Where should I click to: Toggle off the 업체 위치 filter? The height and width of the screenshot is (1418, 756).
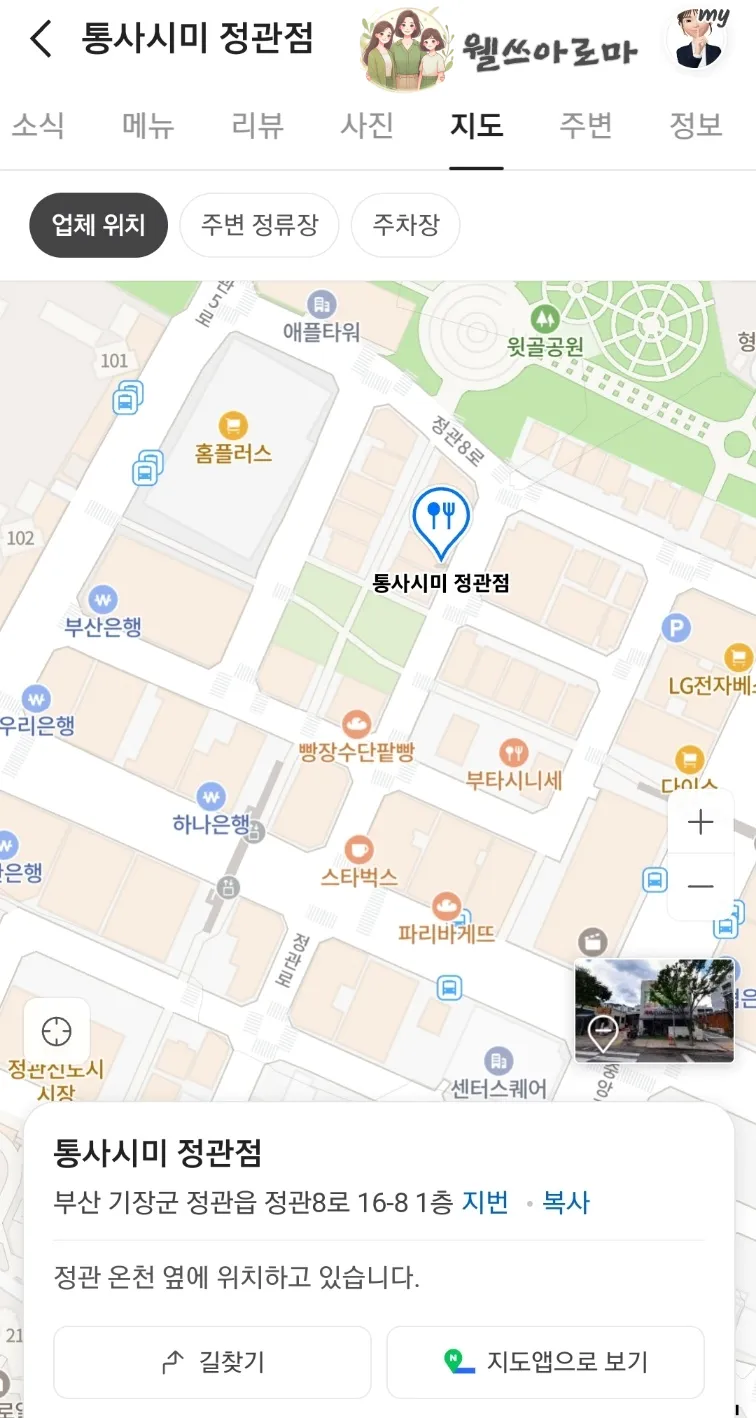97,225
